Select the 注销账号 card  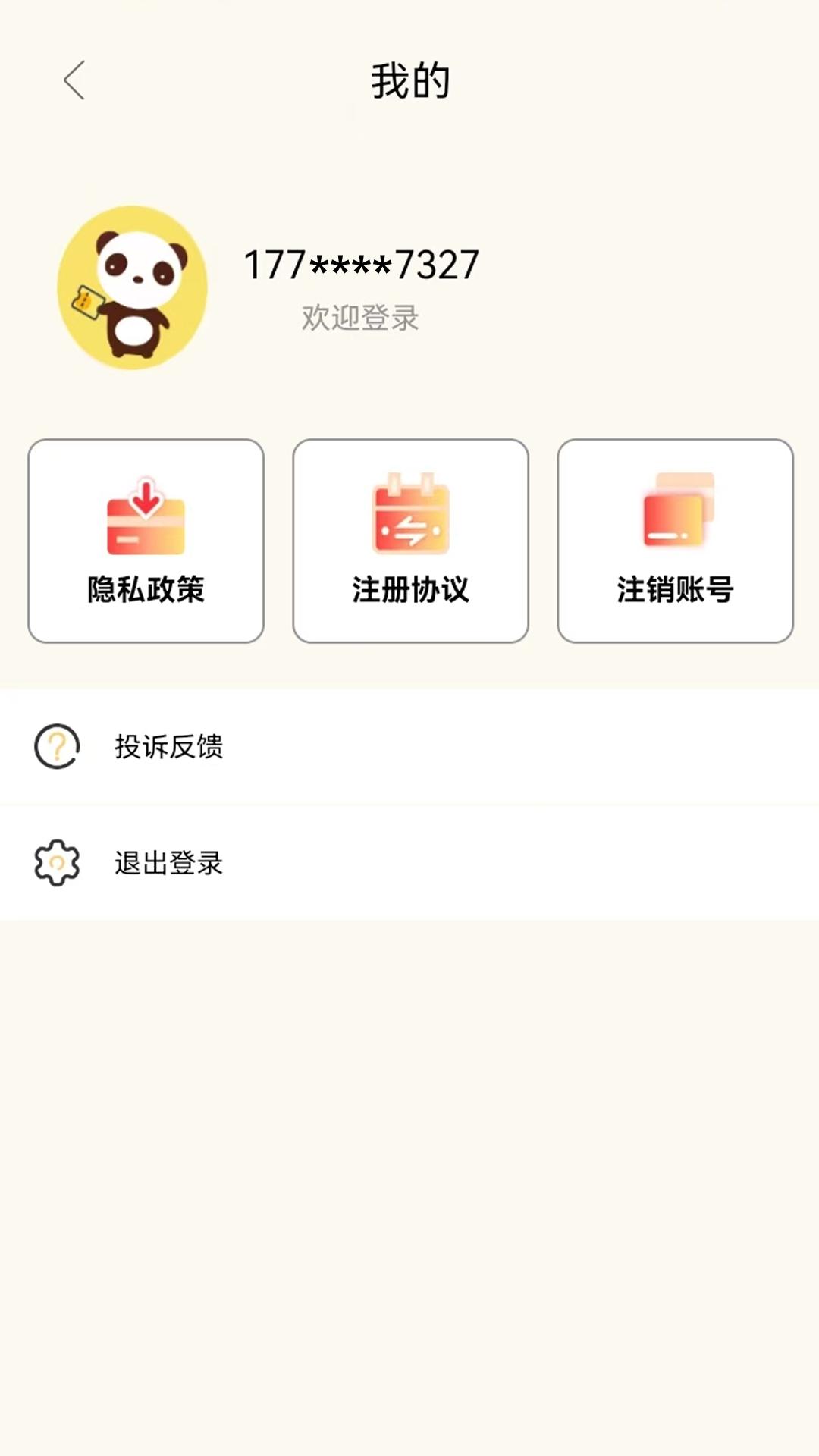(x=675, y=541)
